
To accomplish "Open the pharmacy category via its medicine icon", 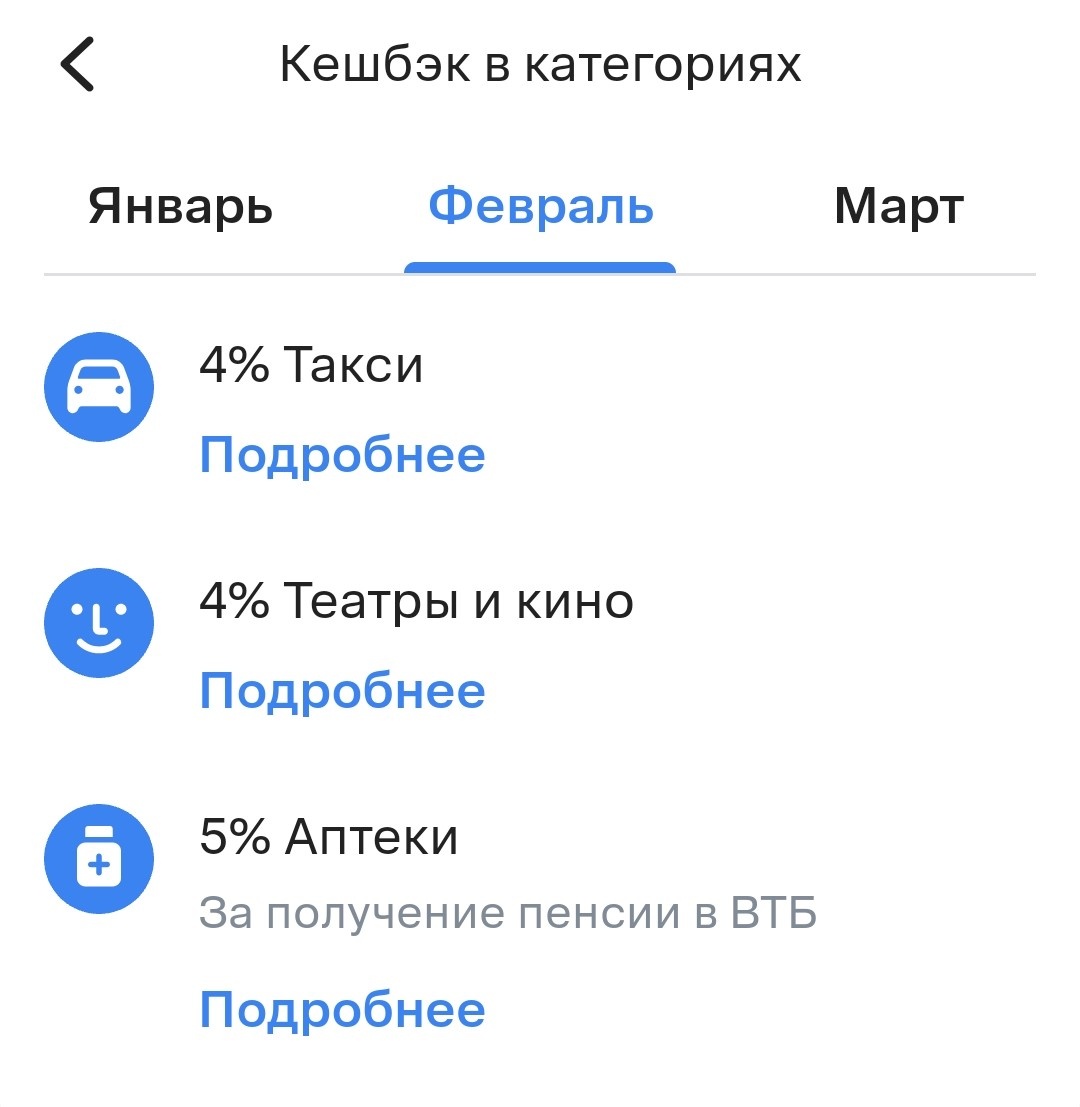I will point(99,859).
